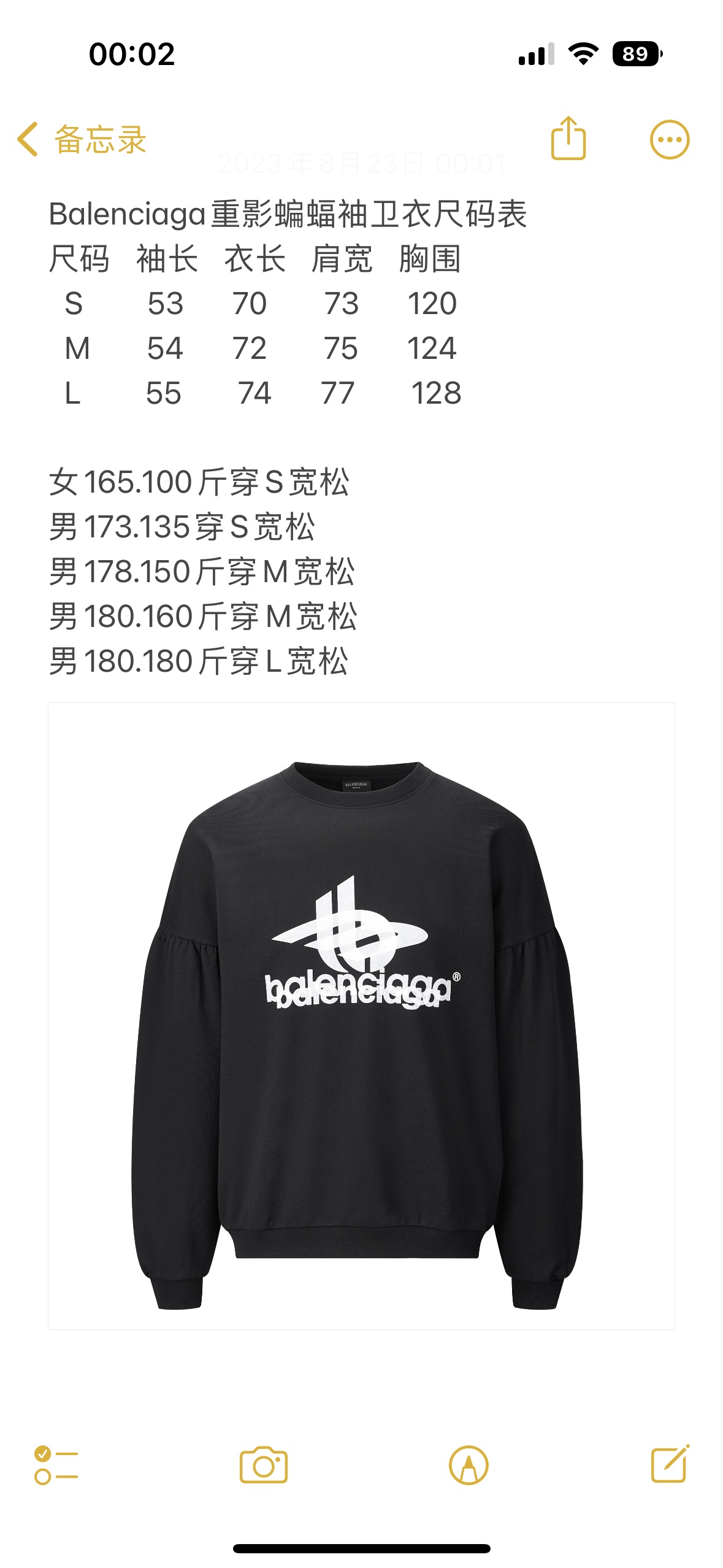
Task: Open the attached sweatshirt image
Action: [361, 1015]
